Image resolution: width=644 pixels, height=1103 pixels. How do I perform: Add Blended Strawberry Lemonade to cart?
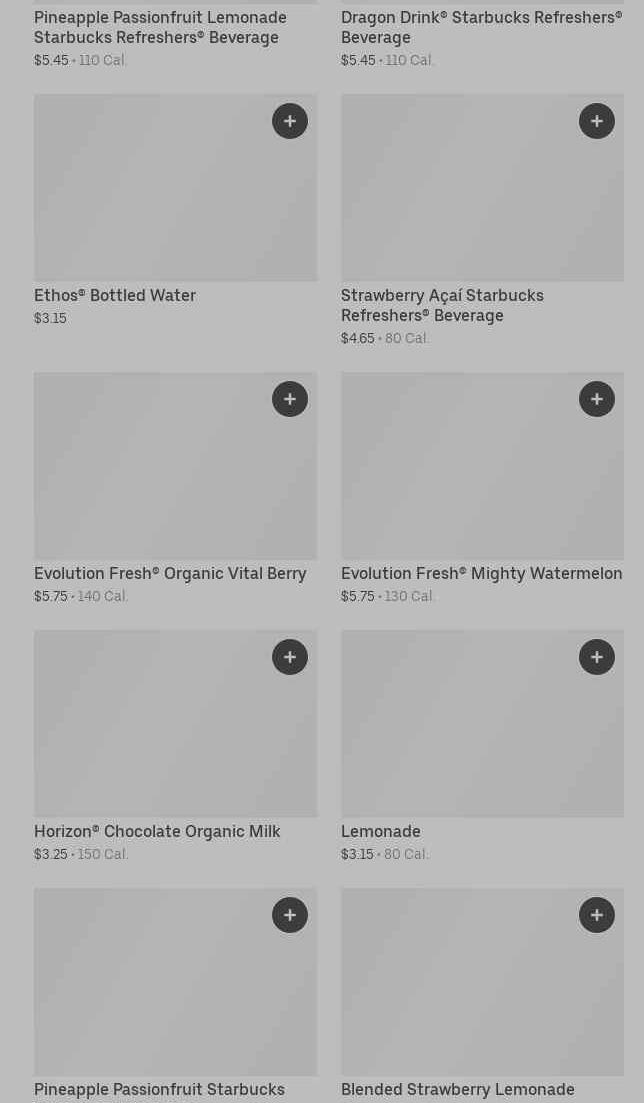[x=597, y=915]
